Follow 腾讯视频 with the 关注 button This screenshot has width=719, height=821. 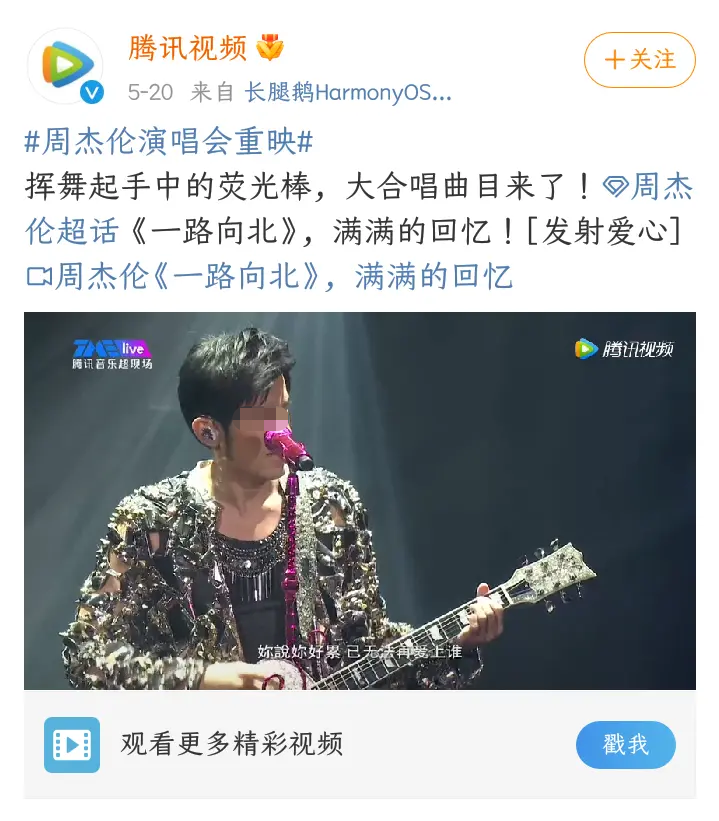[639, 60]
